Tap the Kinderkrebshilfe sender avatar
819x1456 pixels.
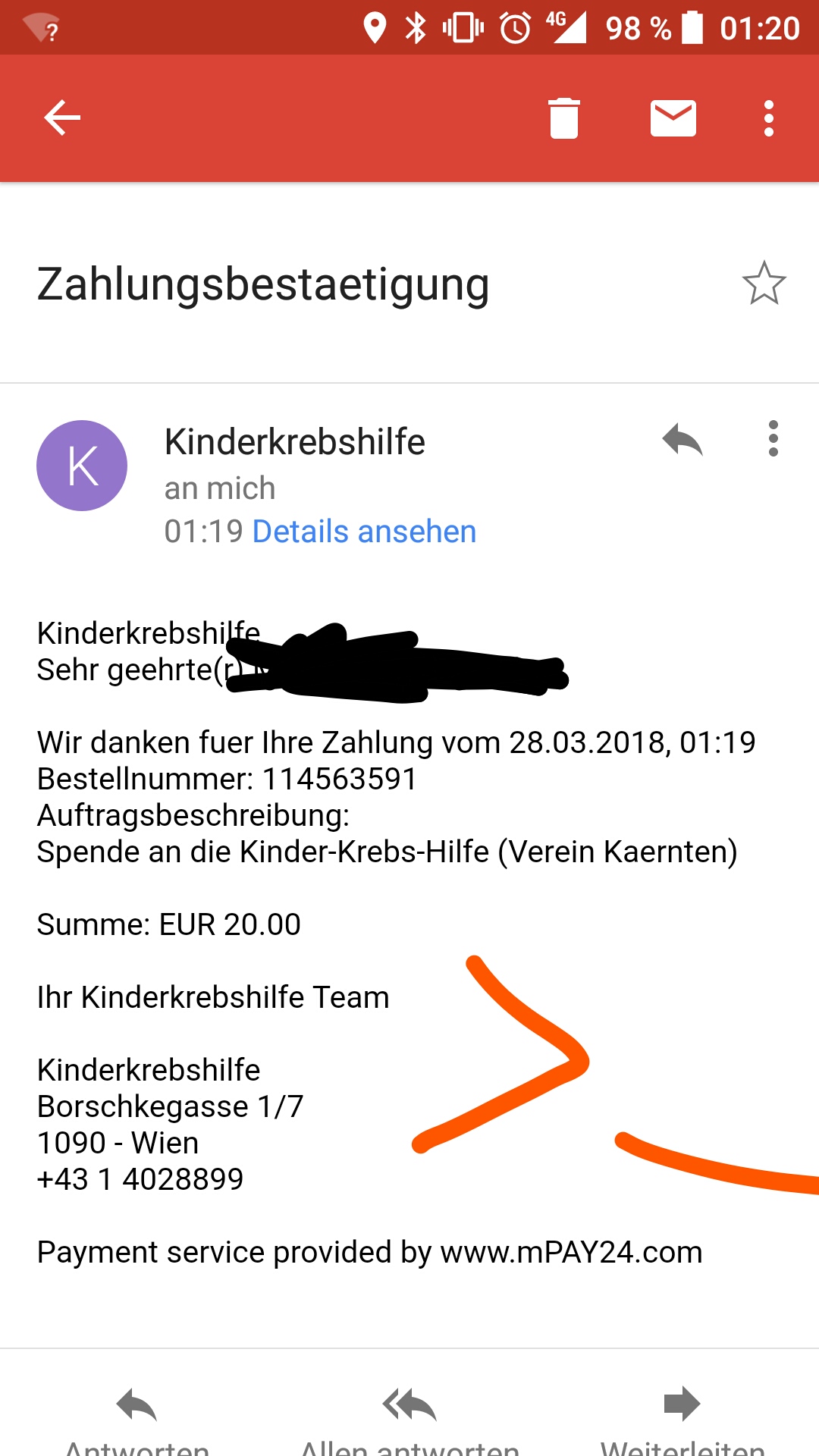click(x=82, y=466)
